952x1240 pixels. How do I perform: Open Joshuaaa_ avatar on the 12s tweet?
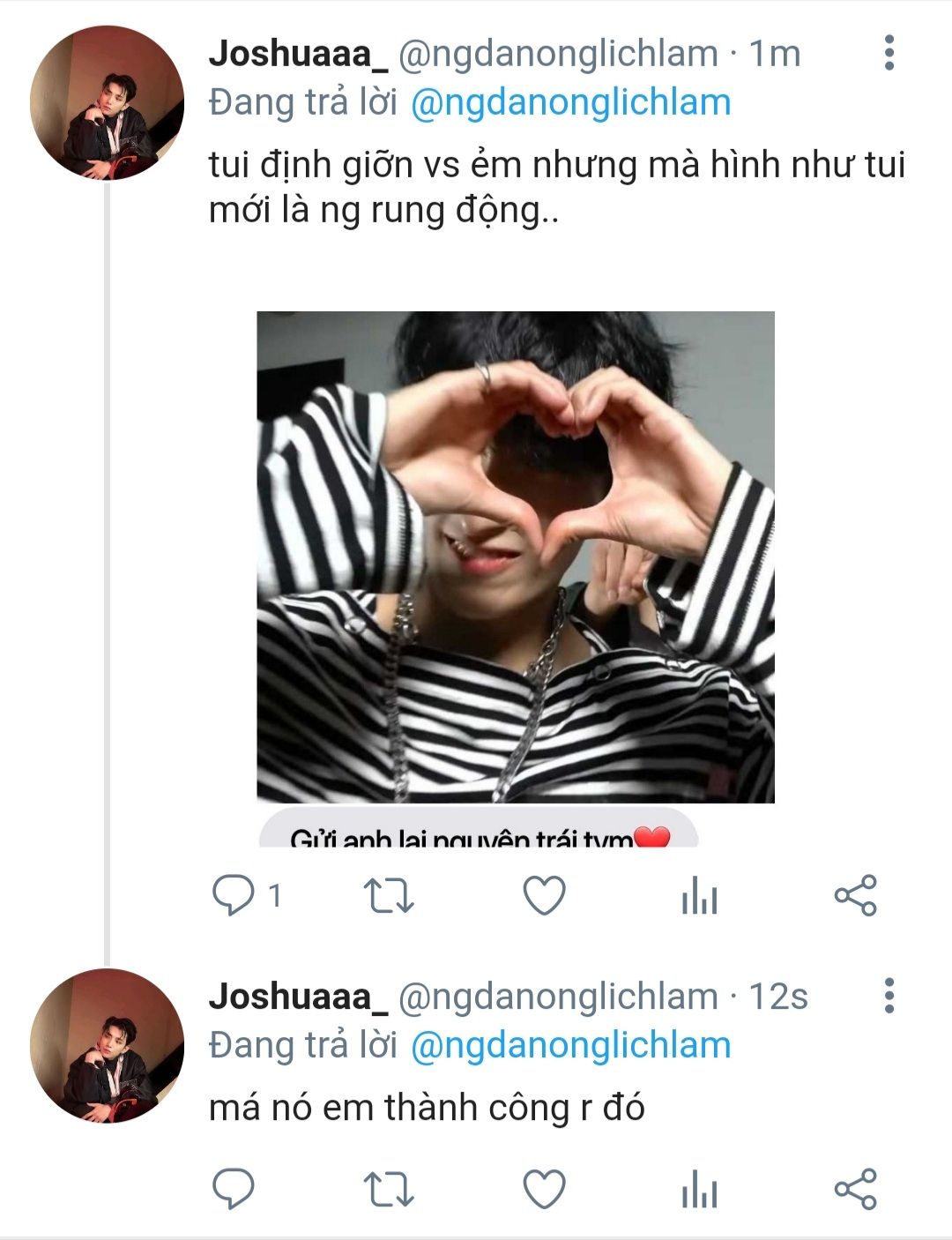pyautogui.click(x=107, y=1046)
